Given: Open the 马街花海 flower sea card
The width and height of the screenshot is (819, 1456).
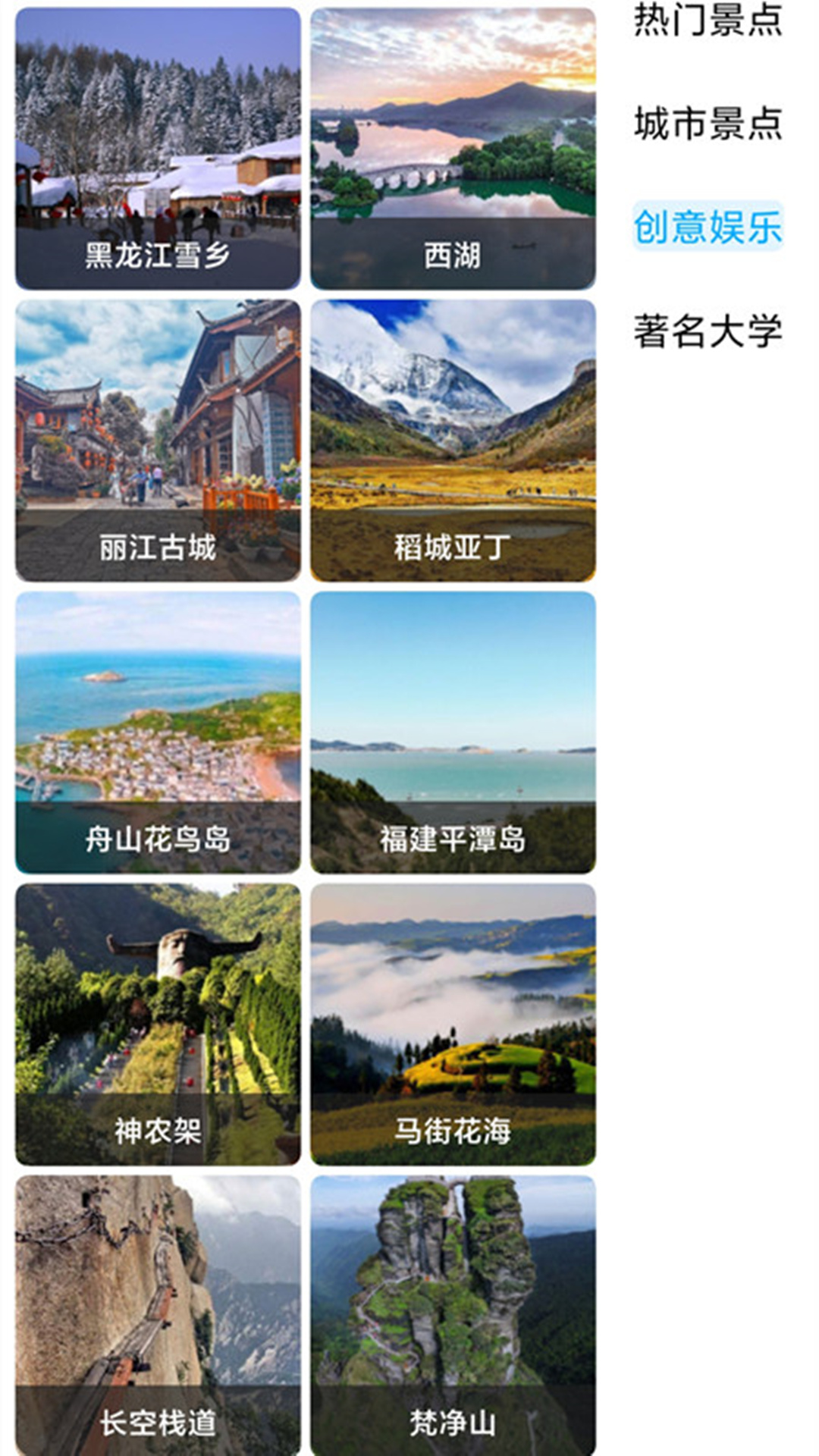Looking at the screenshot, I should tap(455, 1024).
